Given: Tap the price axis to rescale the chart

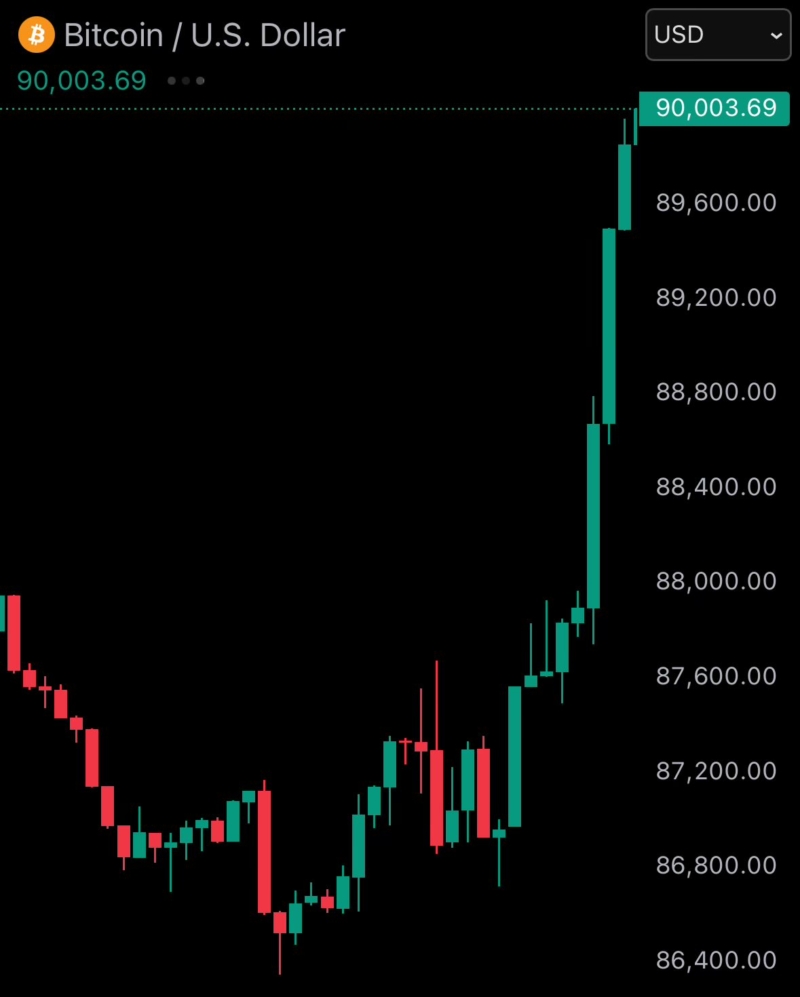Looking at the screenshot, I should pos(715,500).
